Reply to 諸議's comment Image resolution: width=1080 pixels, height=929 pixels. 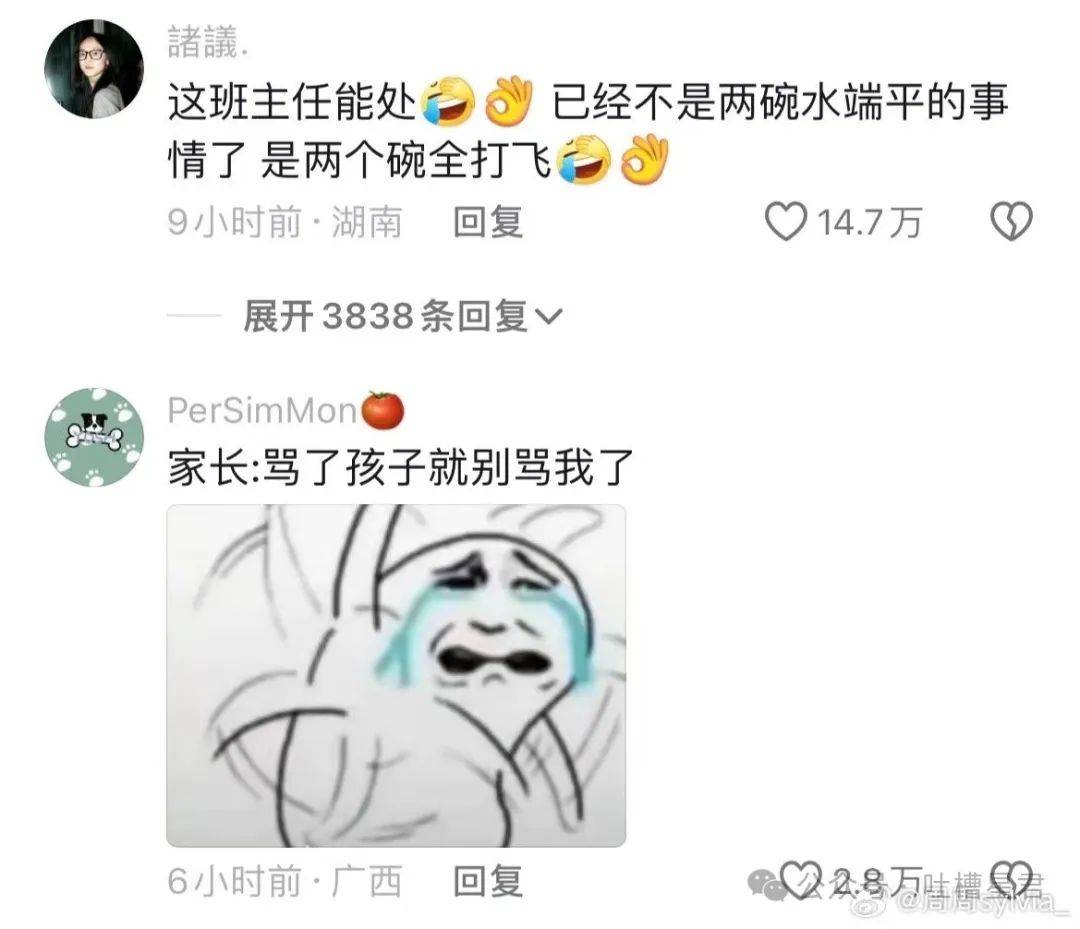(488, 222)
